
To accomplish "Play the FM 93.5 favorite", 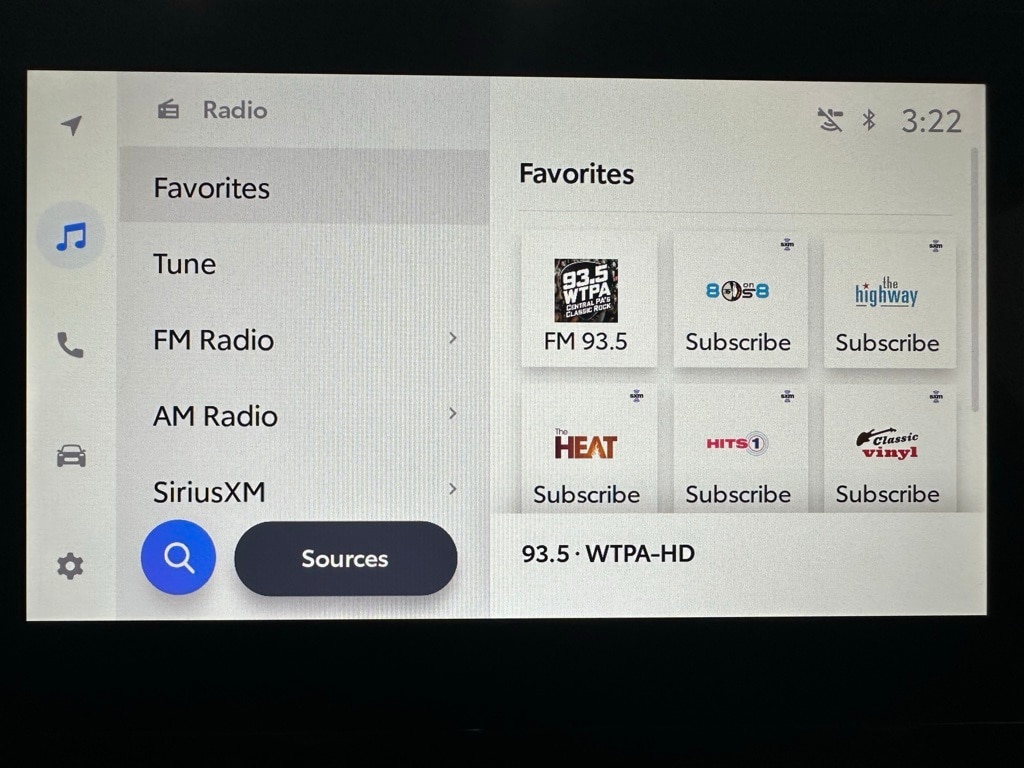I will click(588, 300).
